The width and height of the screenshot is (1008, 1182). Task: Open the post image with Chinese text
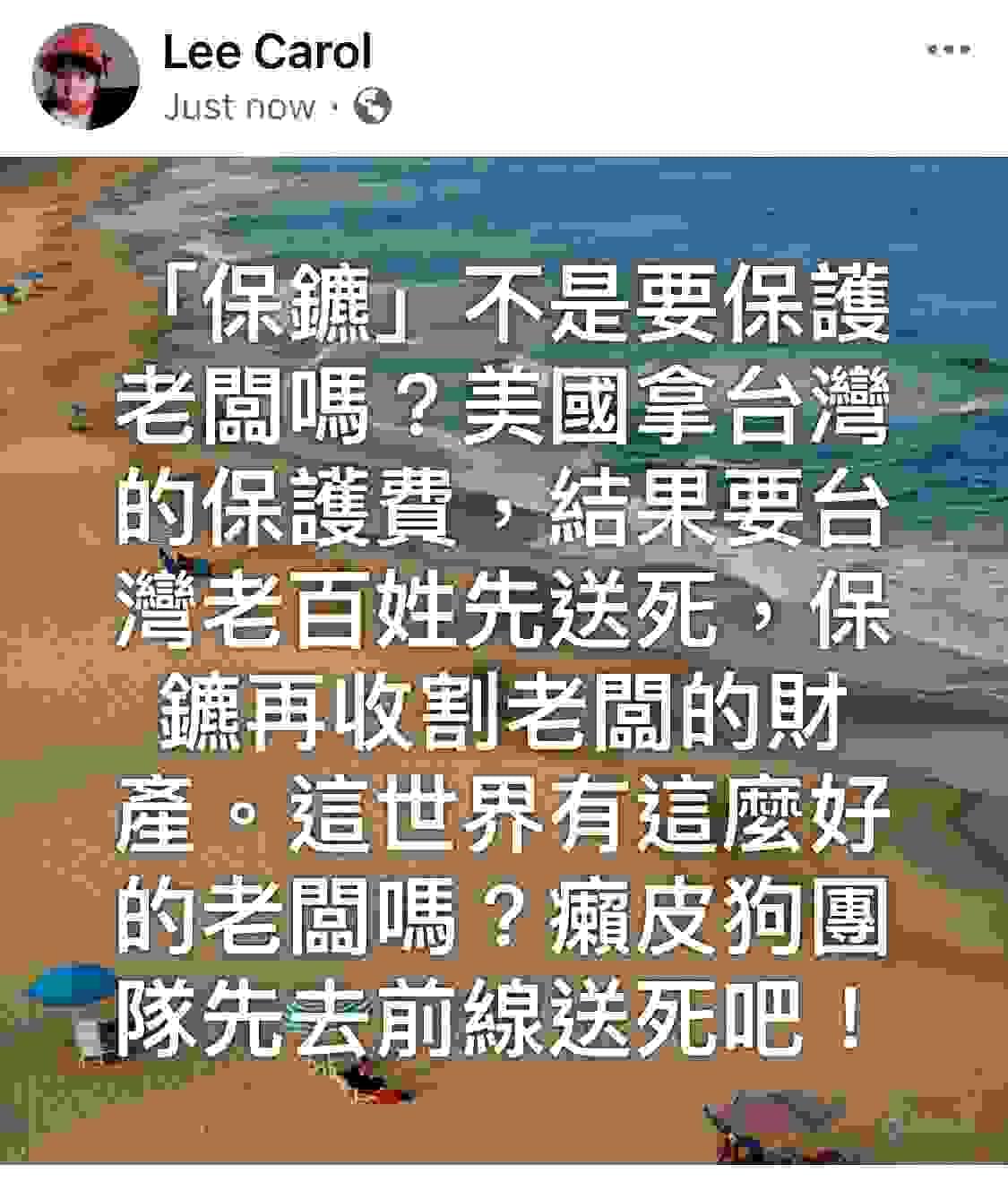pos(504,659)
